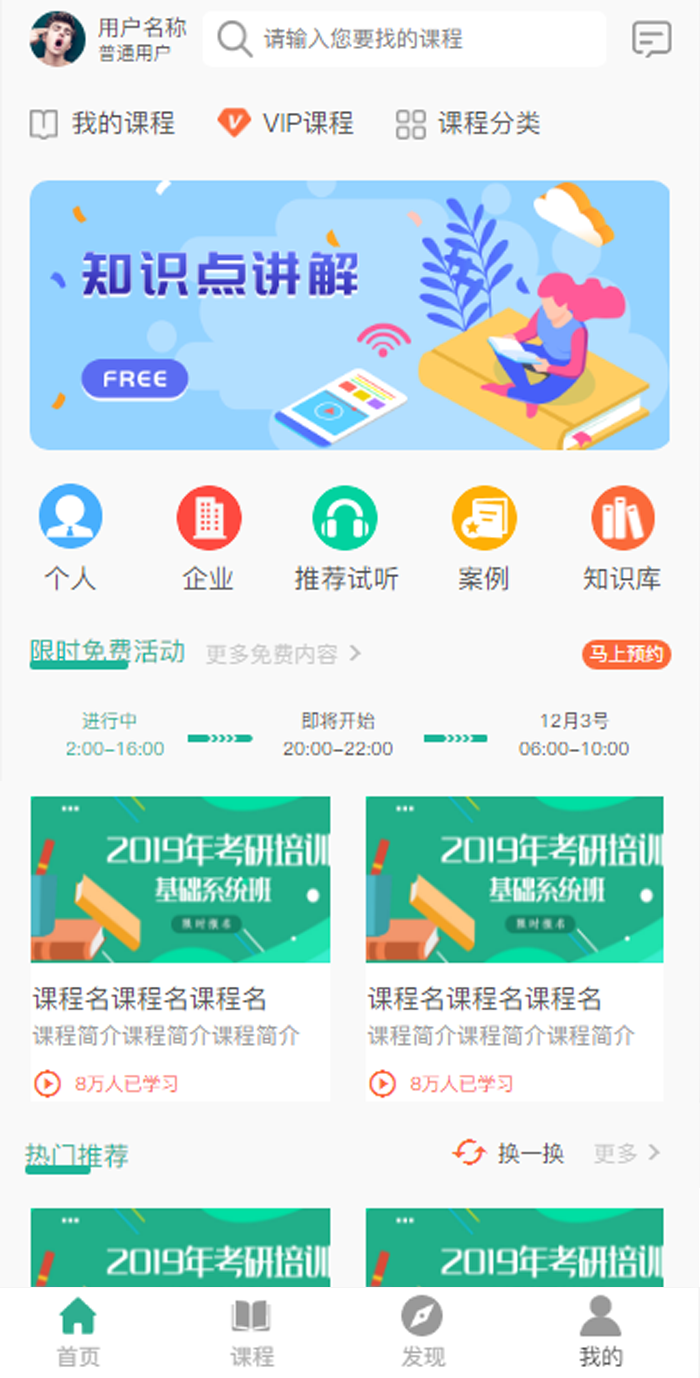Select the 即将开始 20:00-22:00 time slot

[338, 735]
